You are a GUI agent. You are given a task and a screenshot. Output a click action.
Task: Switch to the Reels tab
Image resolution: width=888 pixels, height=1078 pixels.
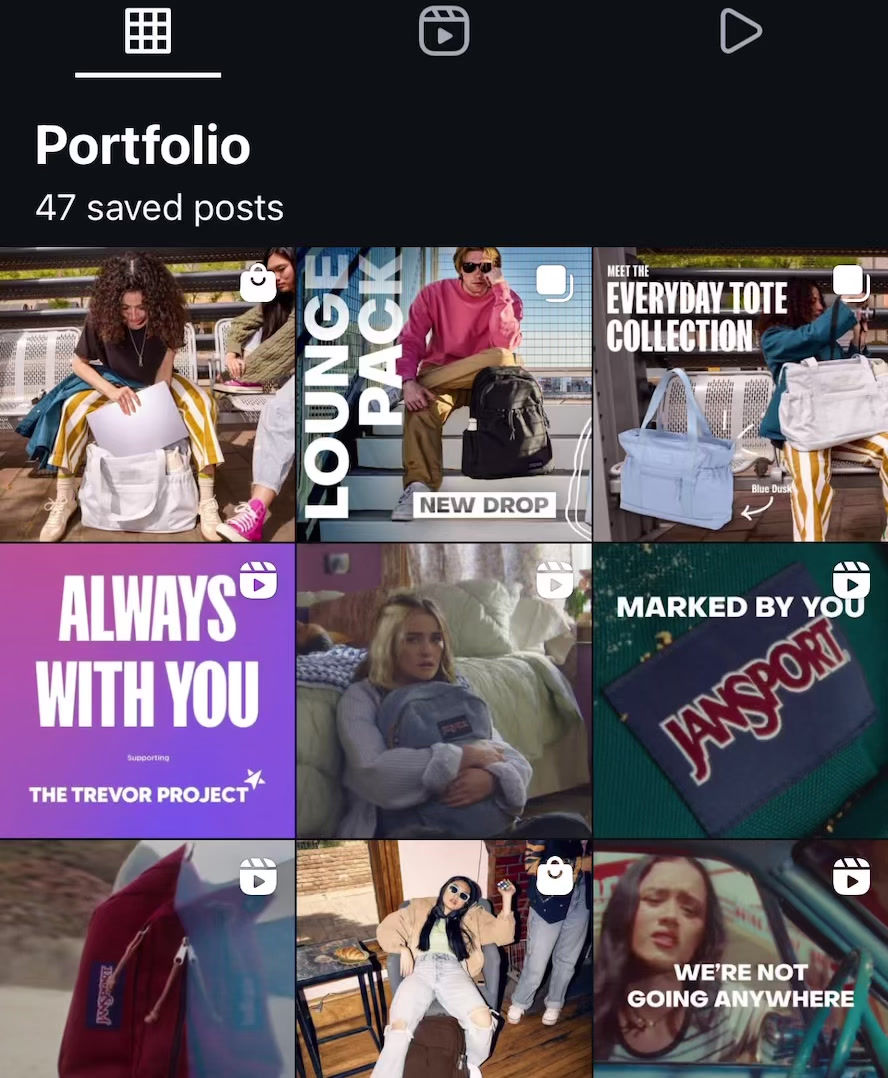coord(443,32)
